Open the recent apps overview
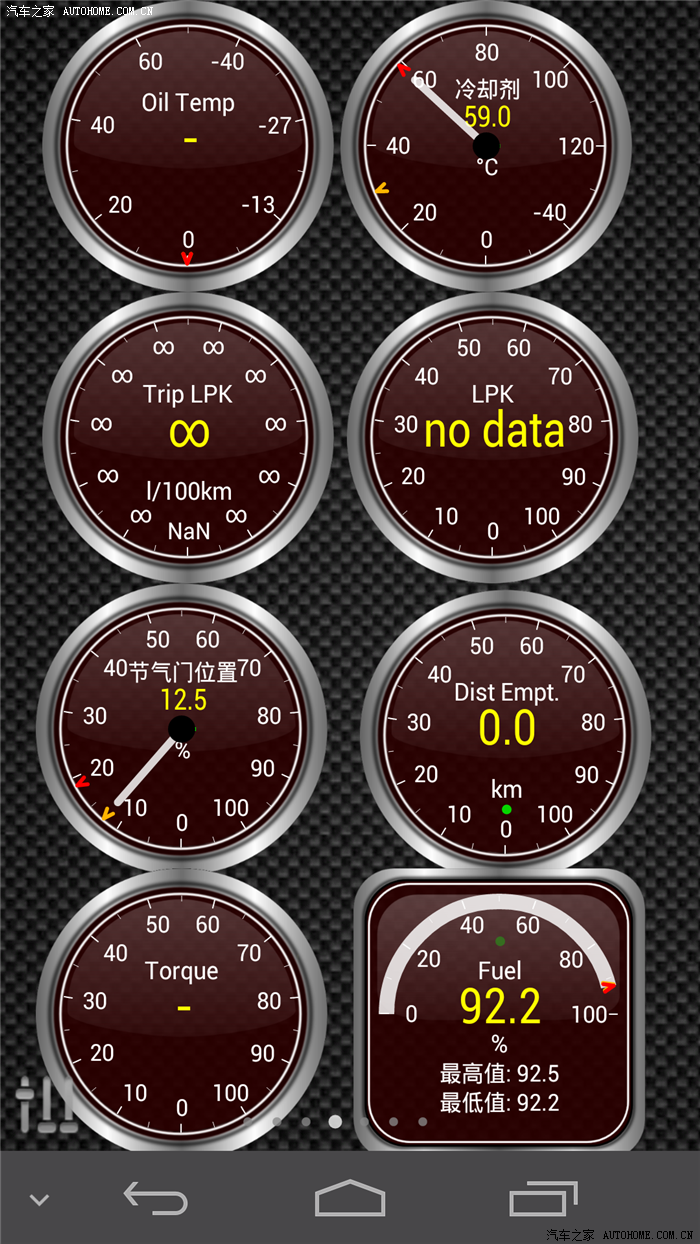 coord(543,1197)
